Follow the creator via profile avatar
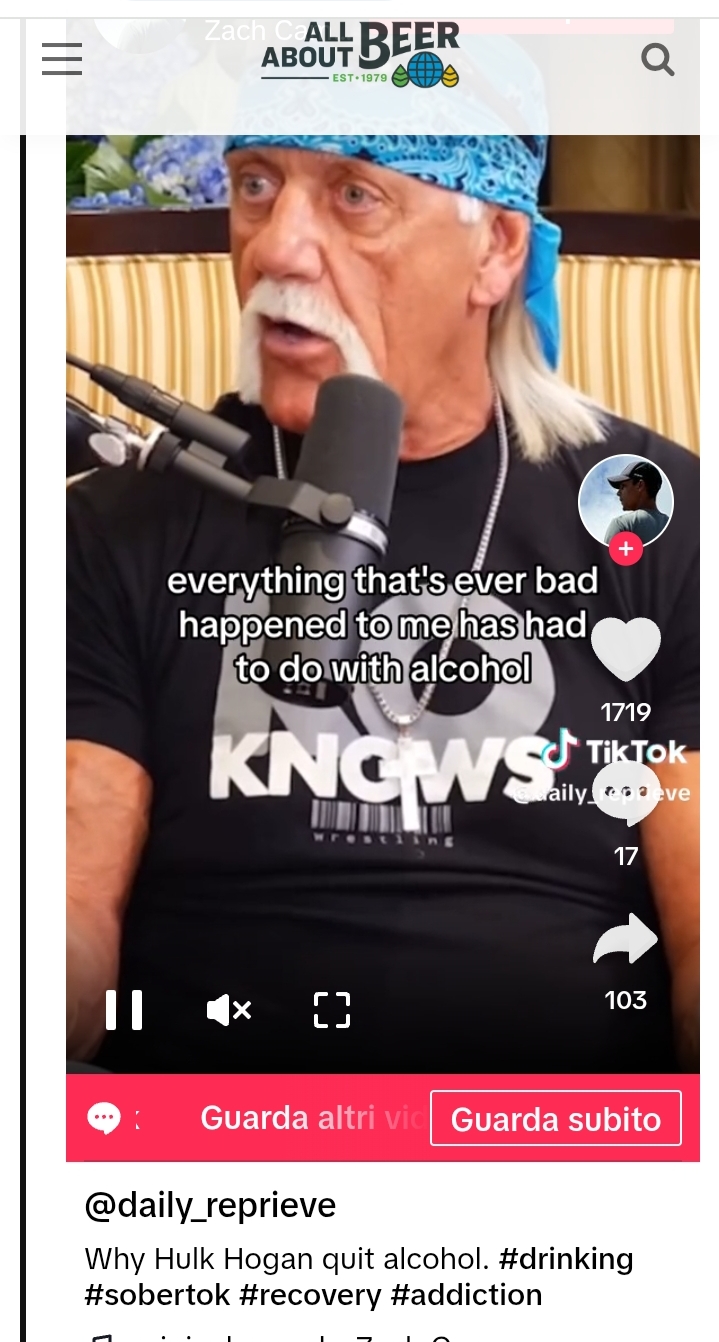This screenshot has width=719, height=1342. coord(626,548)
